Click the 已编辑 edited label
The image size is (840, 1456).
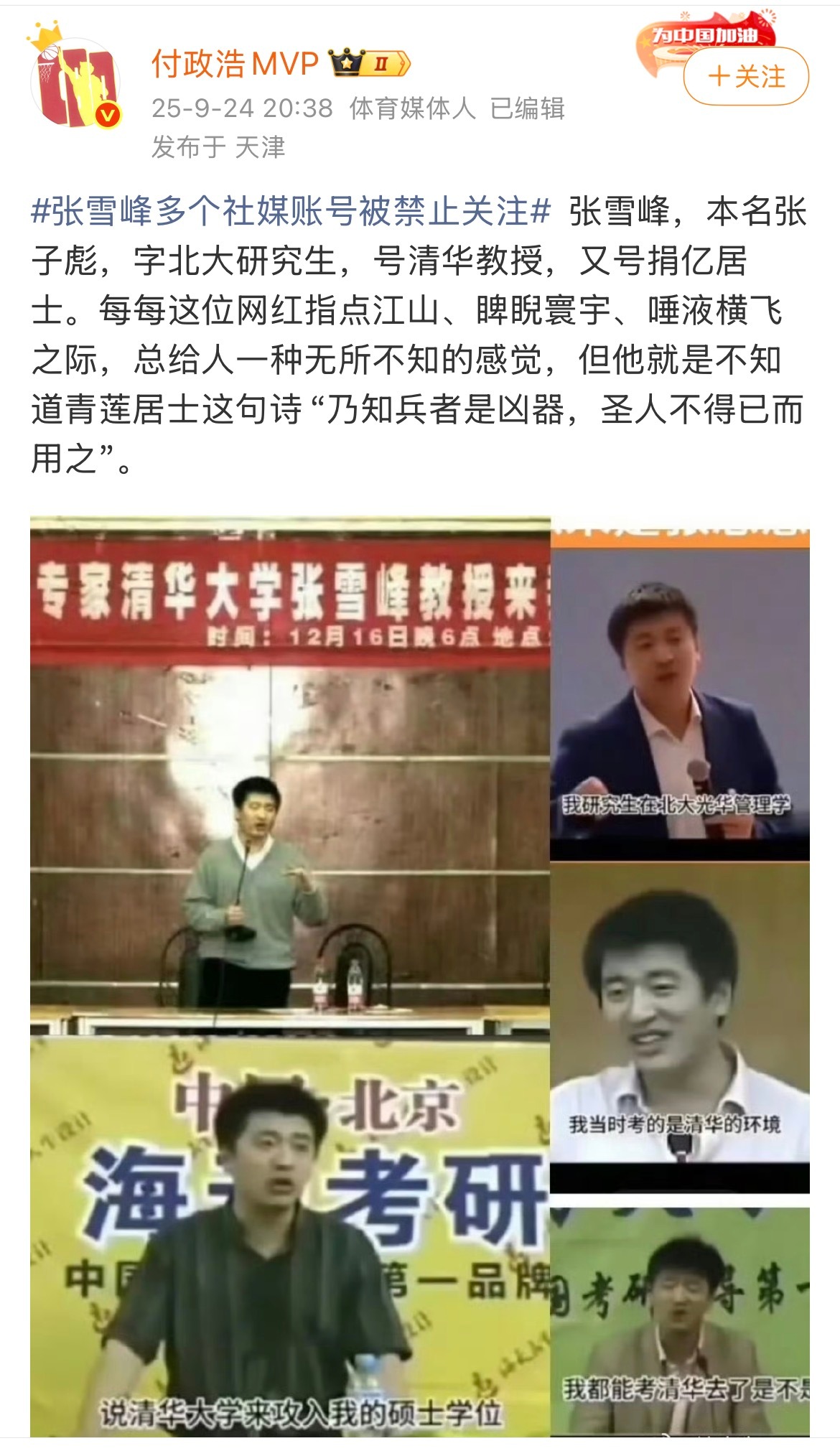[x=529, y=108]
